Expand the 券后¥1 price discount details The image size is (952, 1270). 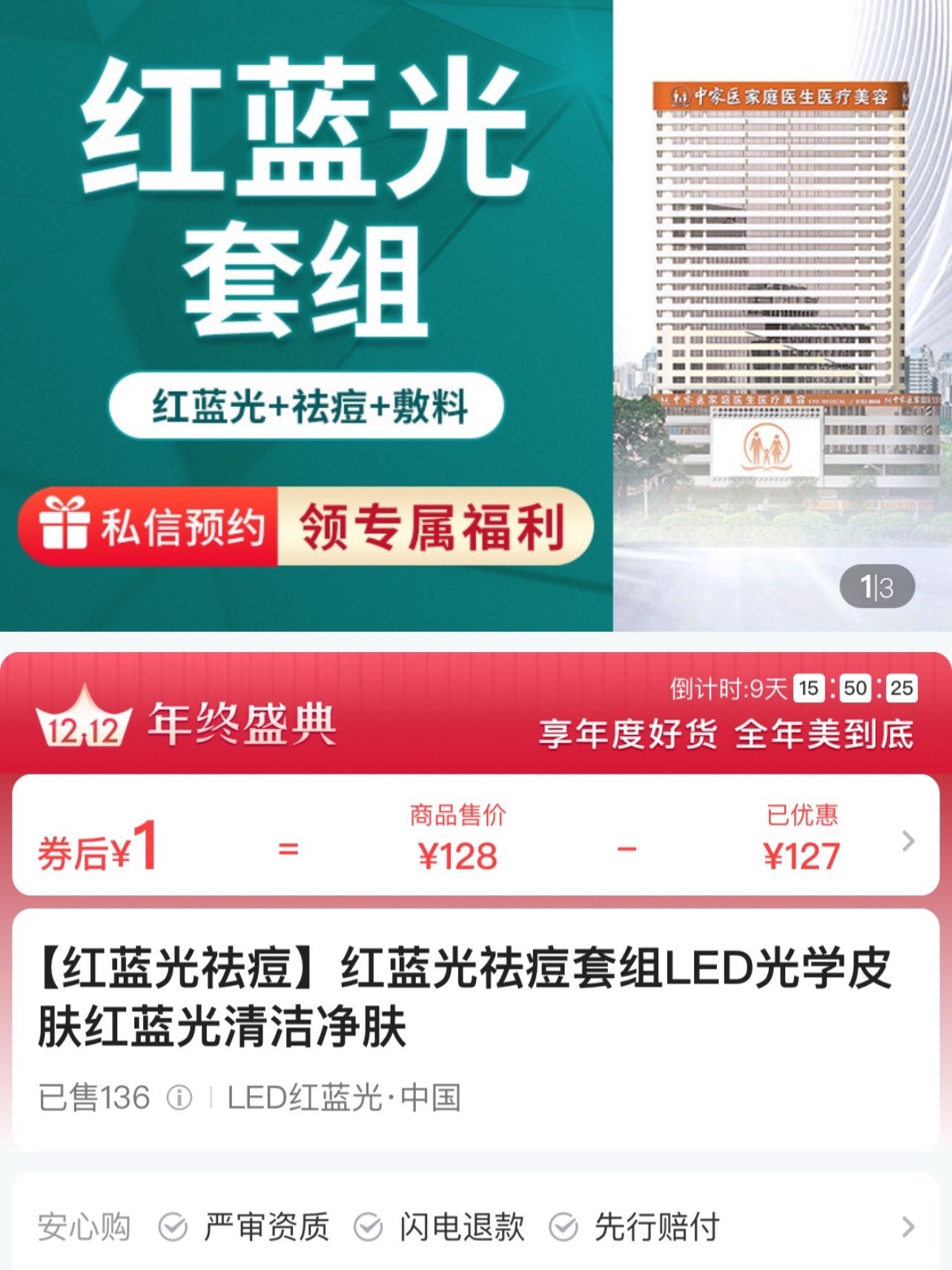click(908, 841)
